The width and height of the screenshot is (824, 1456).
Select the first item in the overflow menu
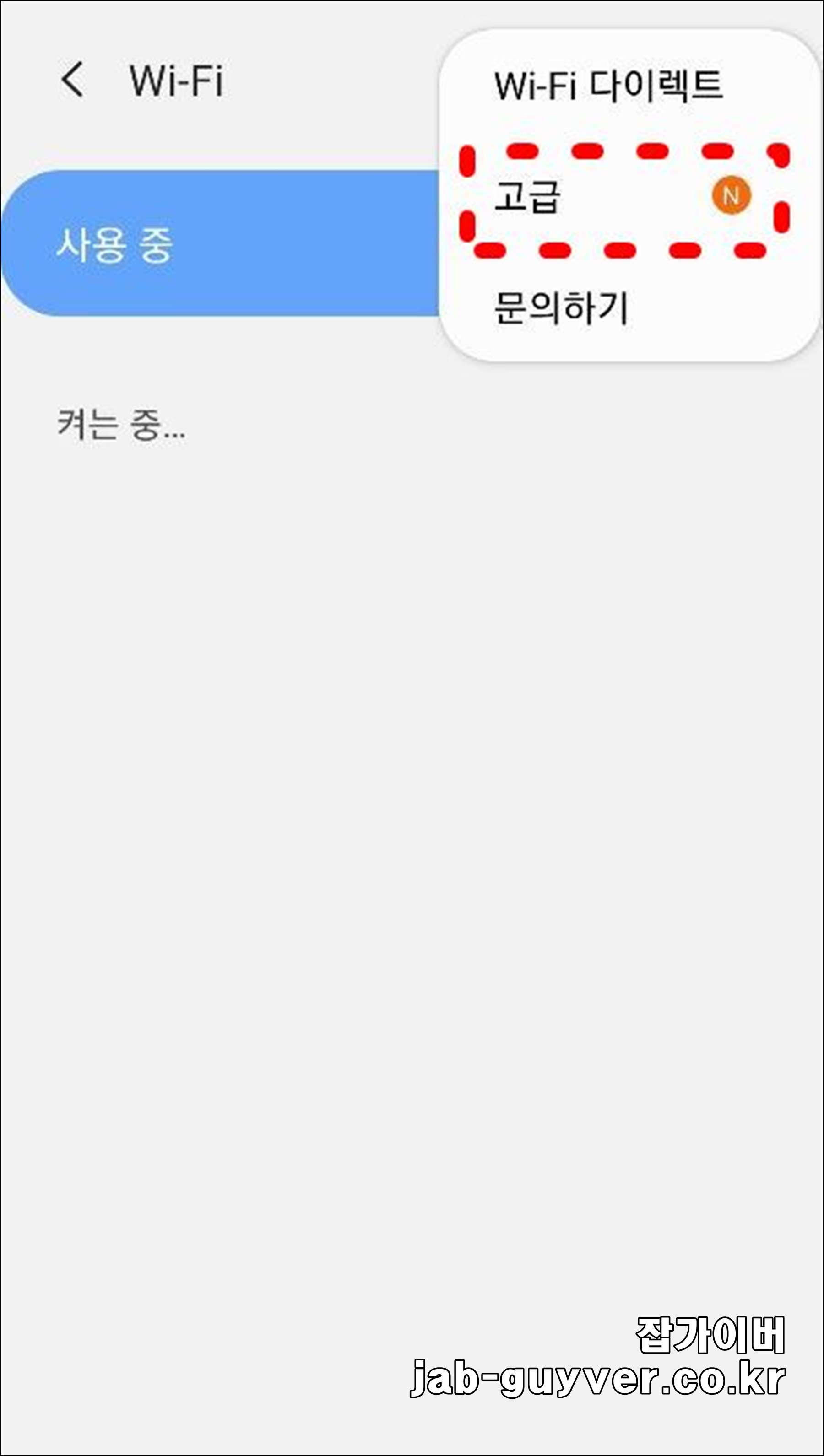click(x=608, y=84)
